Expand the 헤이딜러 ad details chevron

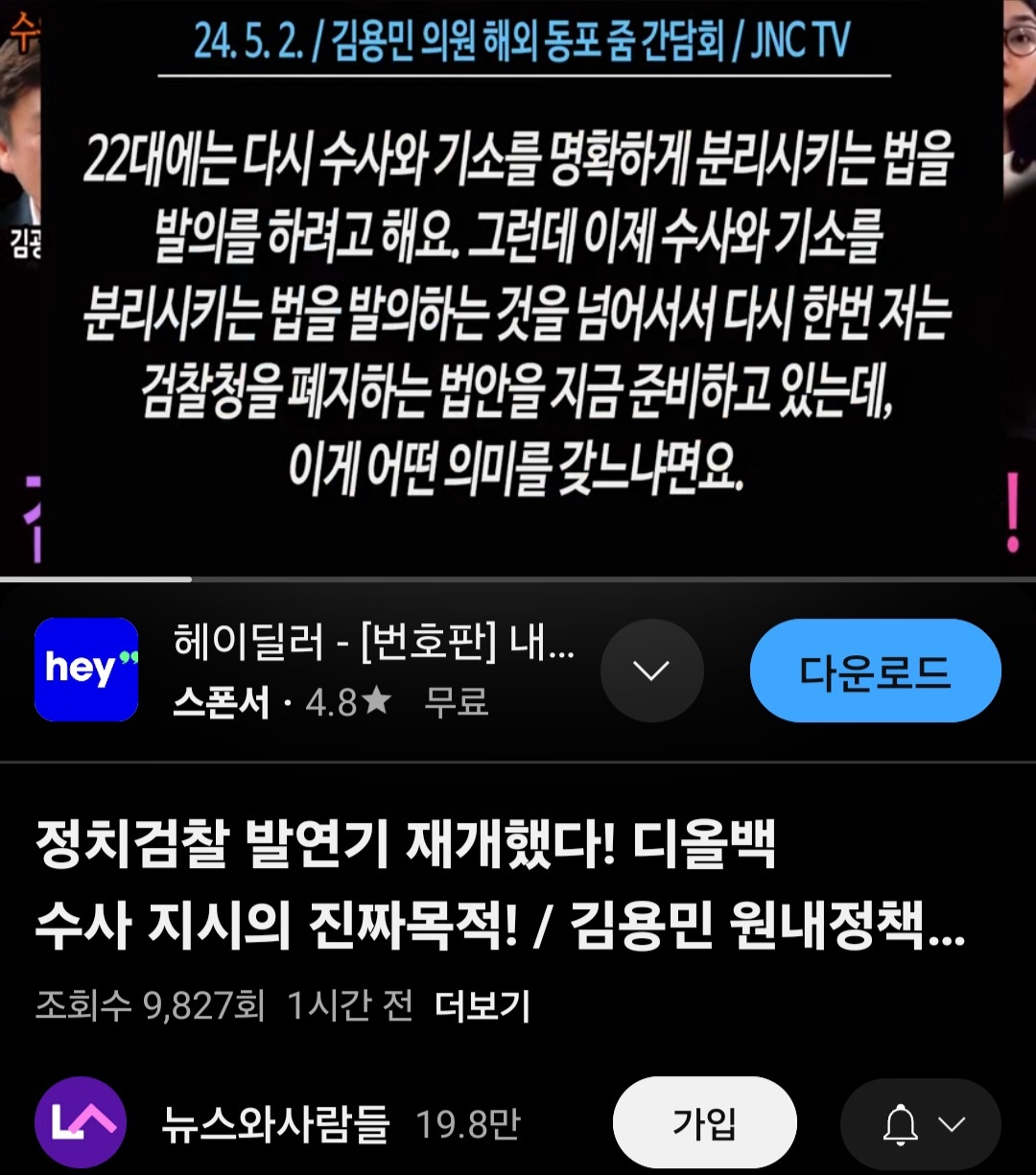click(651, 670)
